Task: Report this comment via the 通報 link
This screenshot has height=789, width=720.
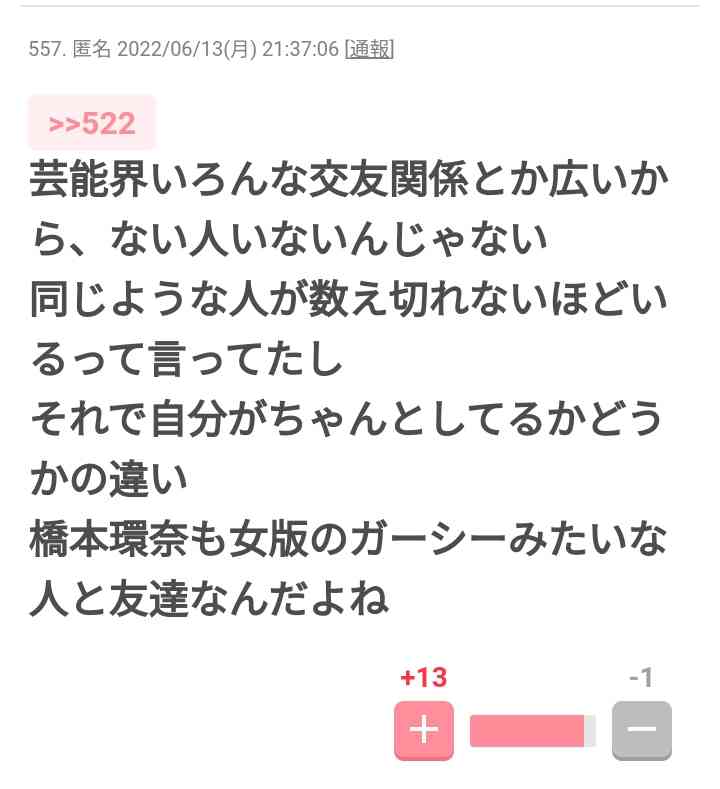Action: (369, 46)
